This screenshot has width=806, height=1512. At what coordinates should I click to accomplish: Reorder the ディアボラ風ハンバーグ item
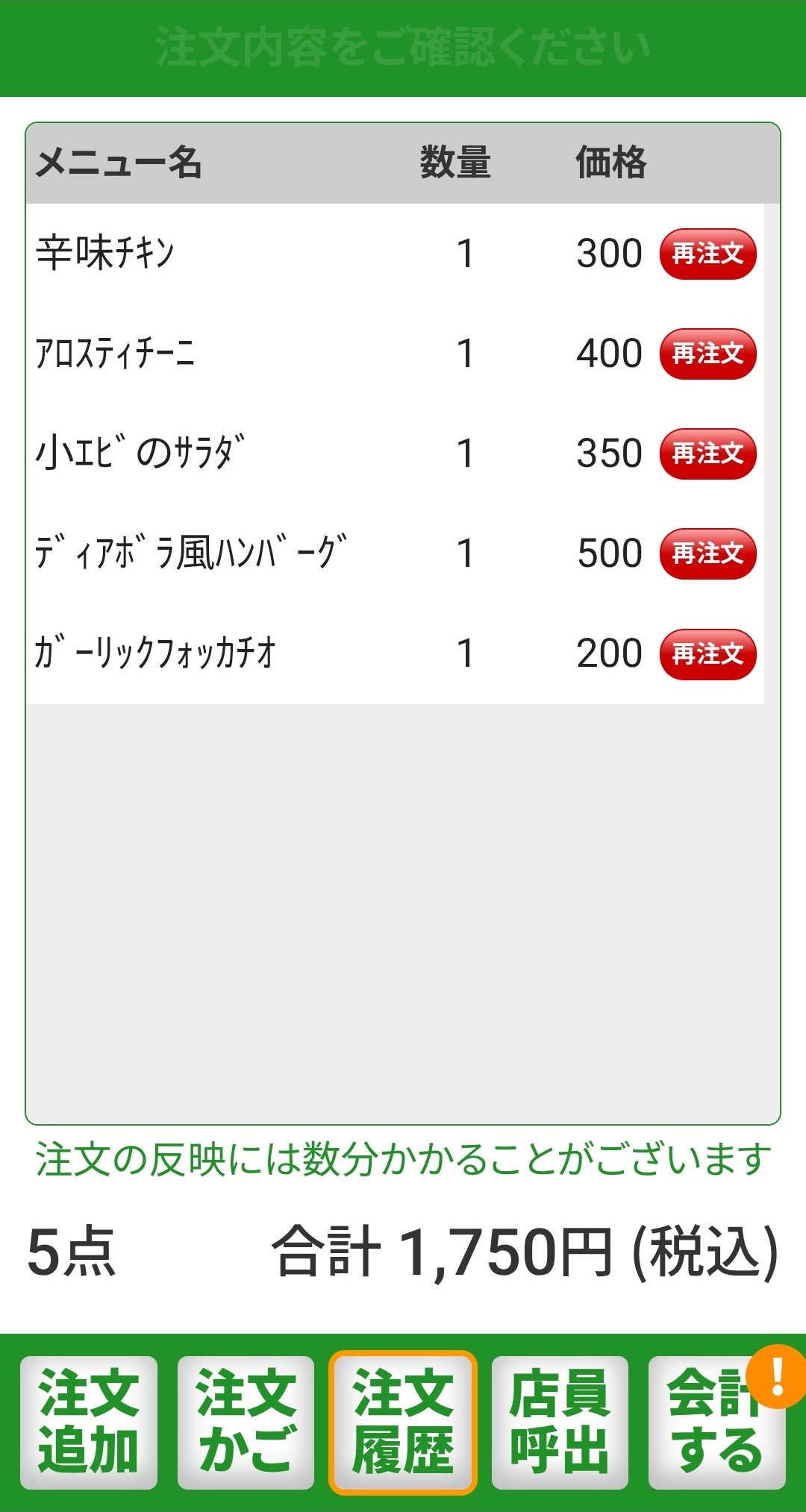coord(707,553)
